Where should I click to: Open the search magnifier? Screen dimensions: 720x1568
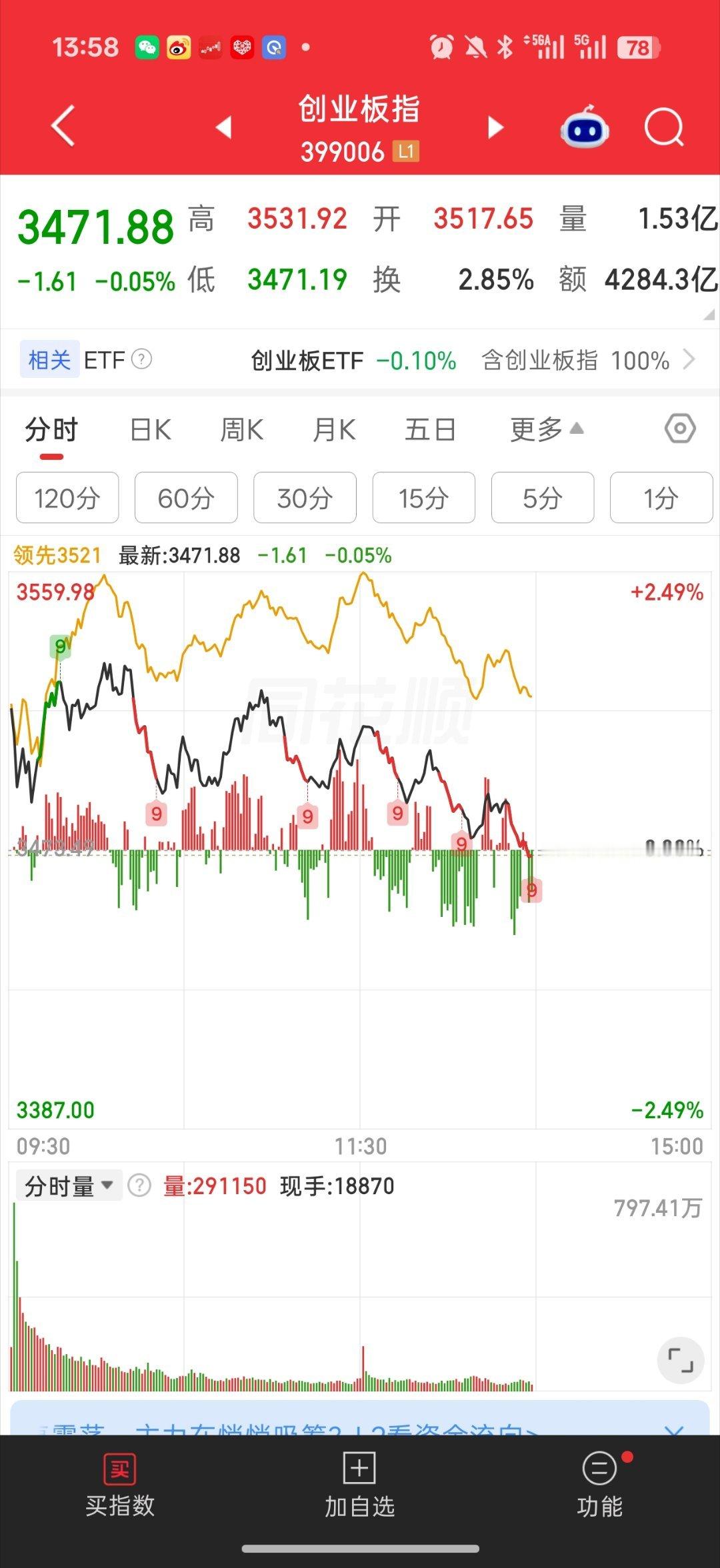[665, 127]
